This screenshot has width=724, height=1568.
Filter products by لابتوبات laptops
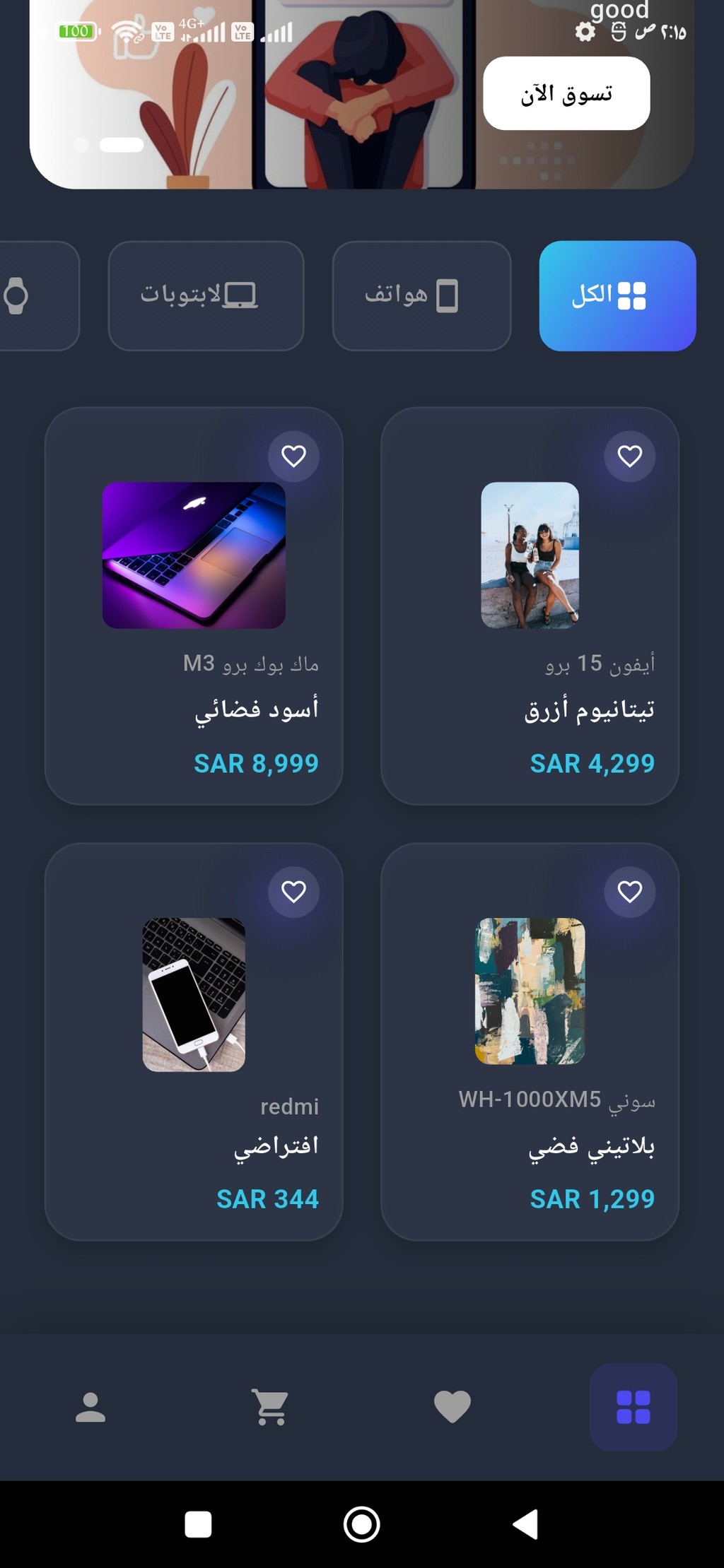click(x=206, y=295)
